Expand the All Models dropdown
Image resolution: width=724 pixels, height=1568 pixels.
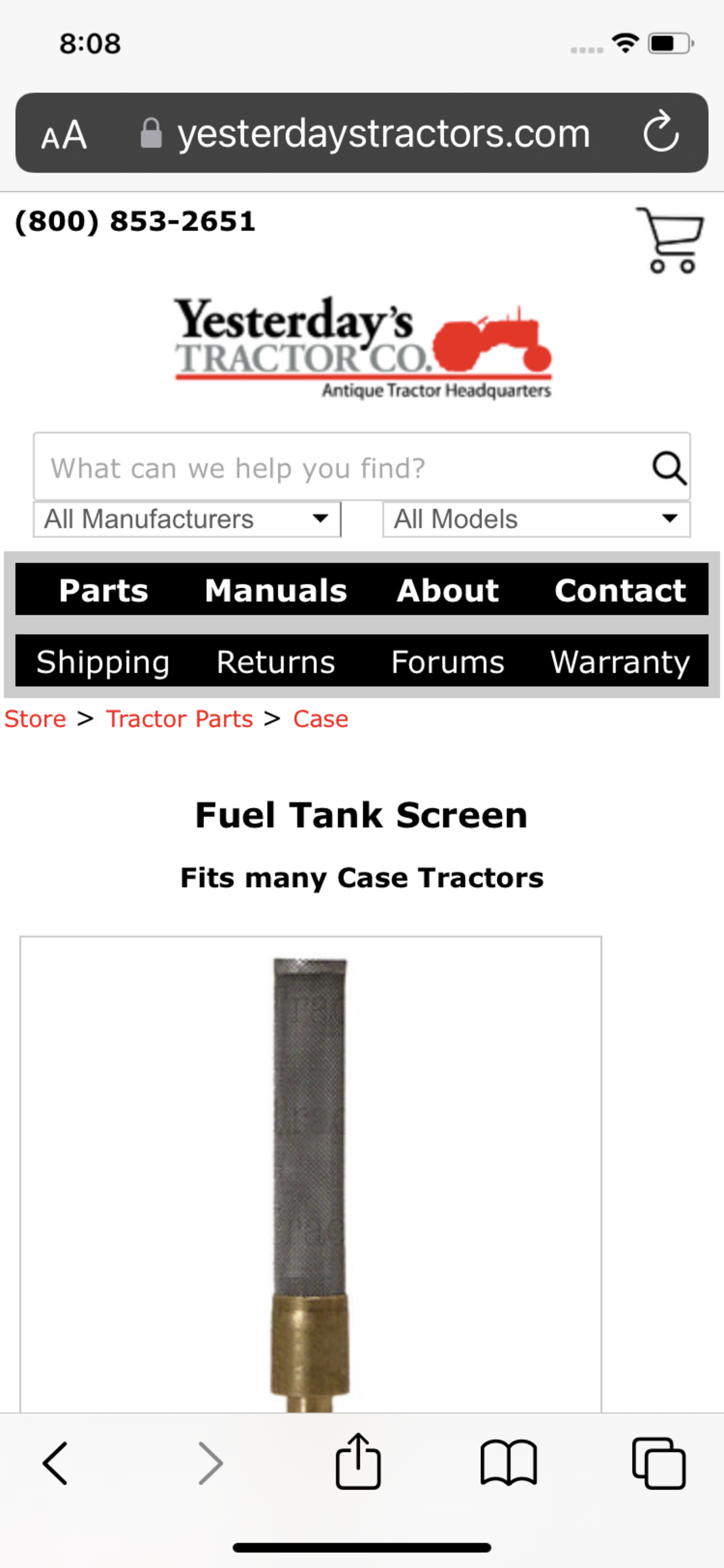click(536, 519)
